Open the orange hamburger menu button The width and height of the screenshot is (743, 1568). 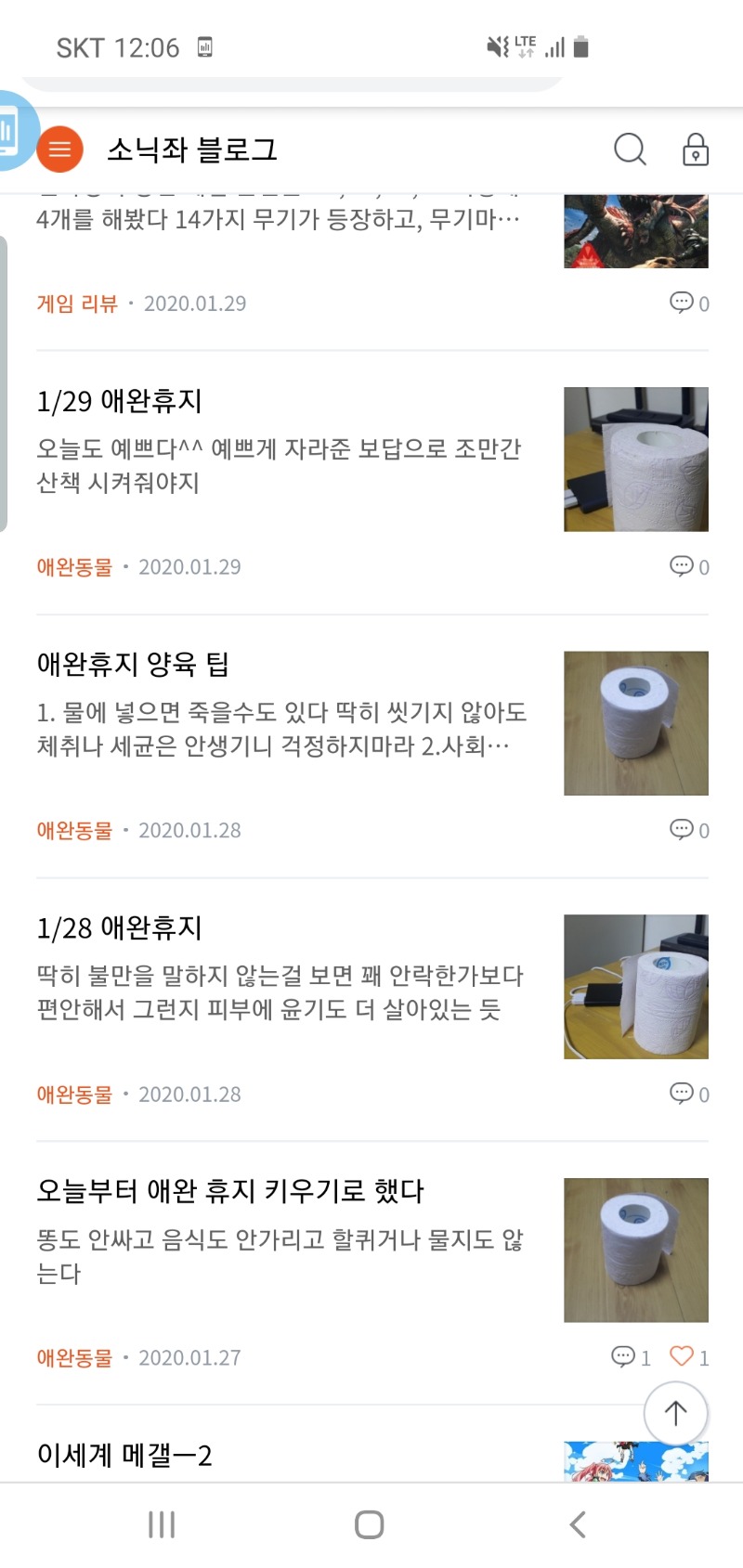(x=60, y=149)
